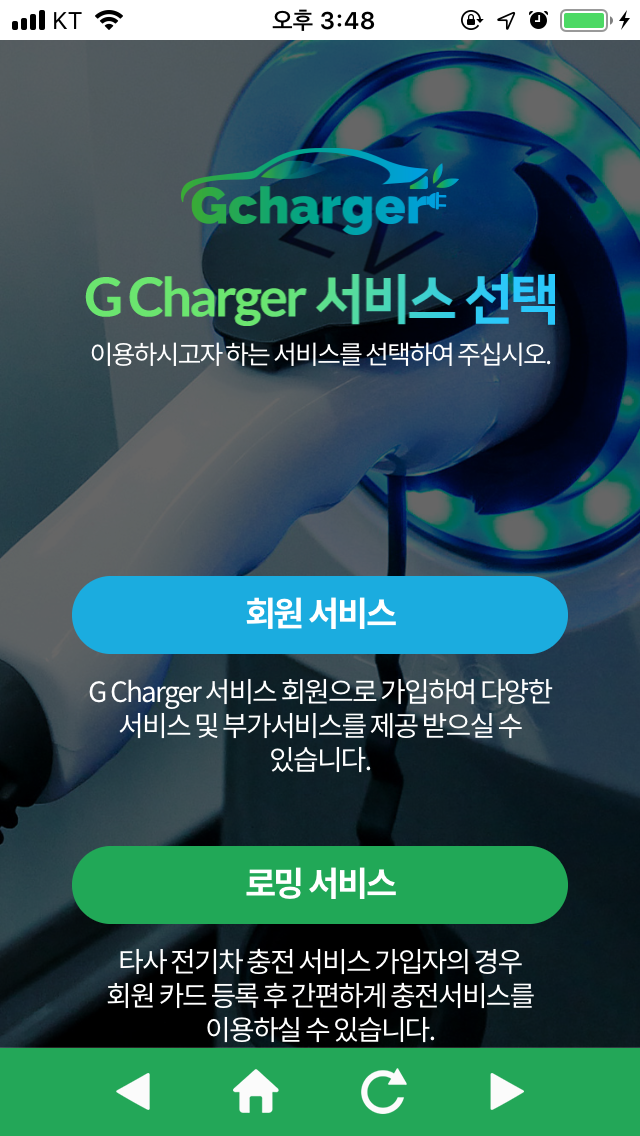
Task: Open the home icon in bottom bar
Action: pyautogui.click(x=256, y=1092)
